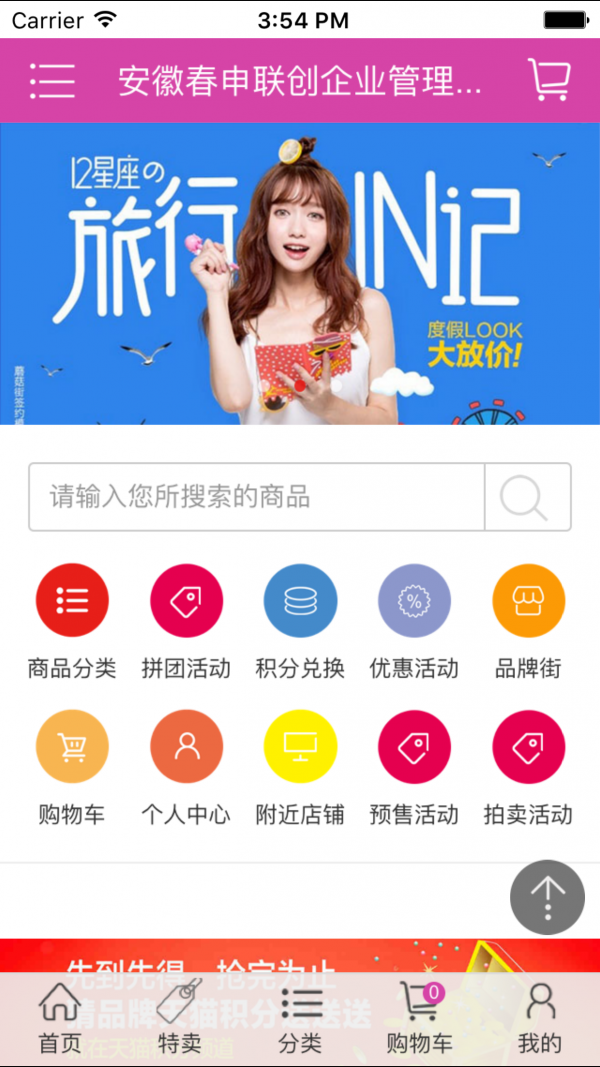The width and height of the screenshot is (600, 1067).
Task: Browse the 品牌街 brand street
Action: [x=528, y=601]
